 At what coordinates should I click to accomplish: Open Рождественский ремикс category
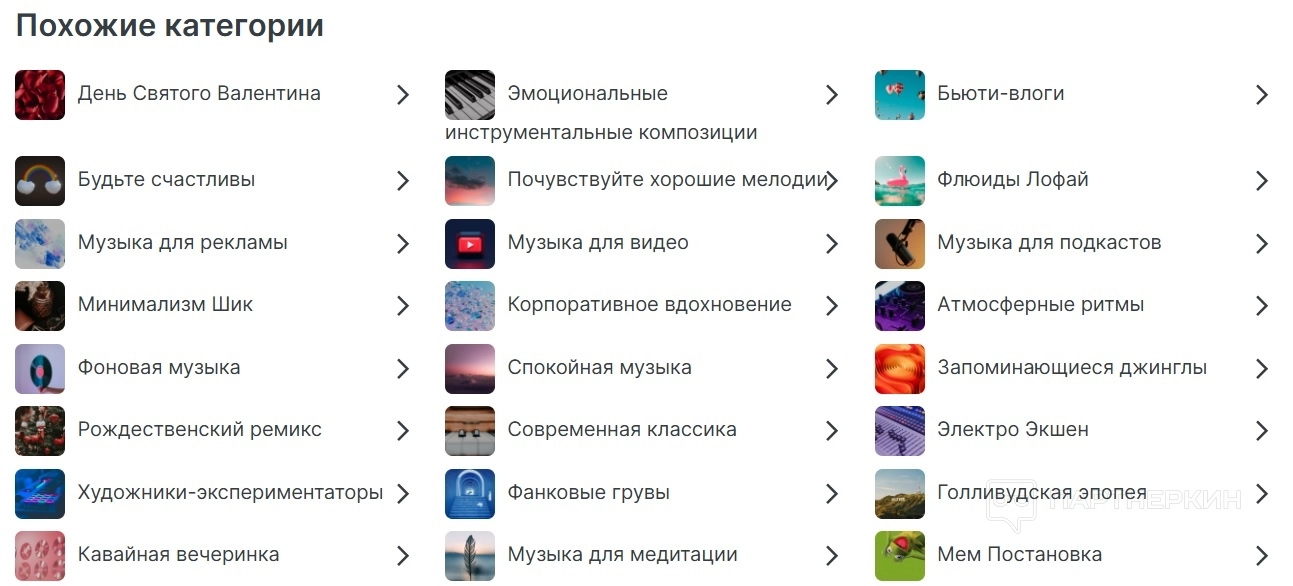pos(199,430)
